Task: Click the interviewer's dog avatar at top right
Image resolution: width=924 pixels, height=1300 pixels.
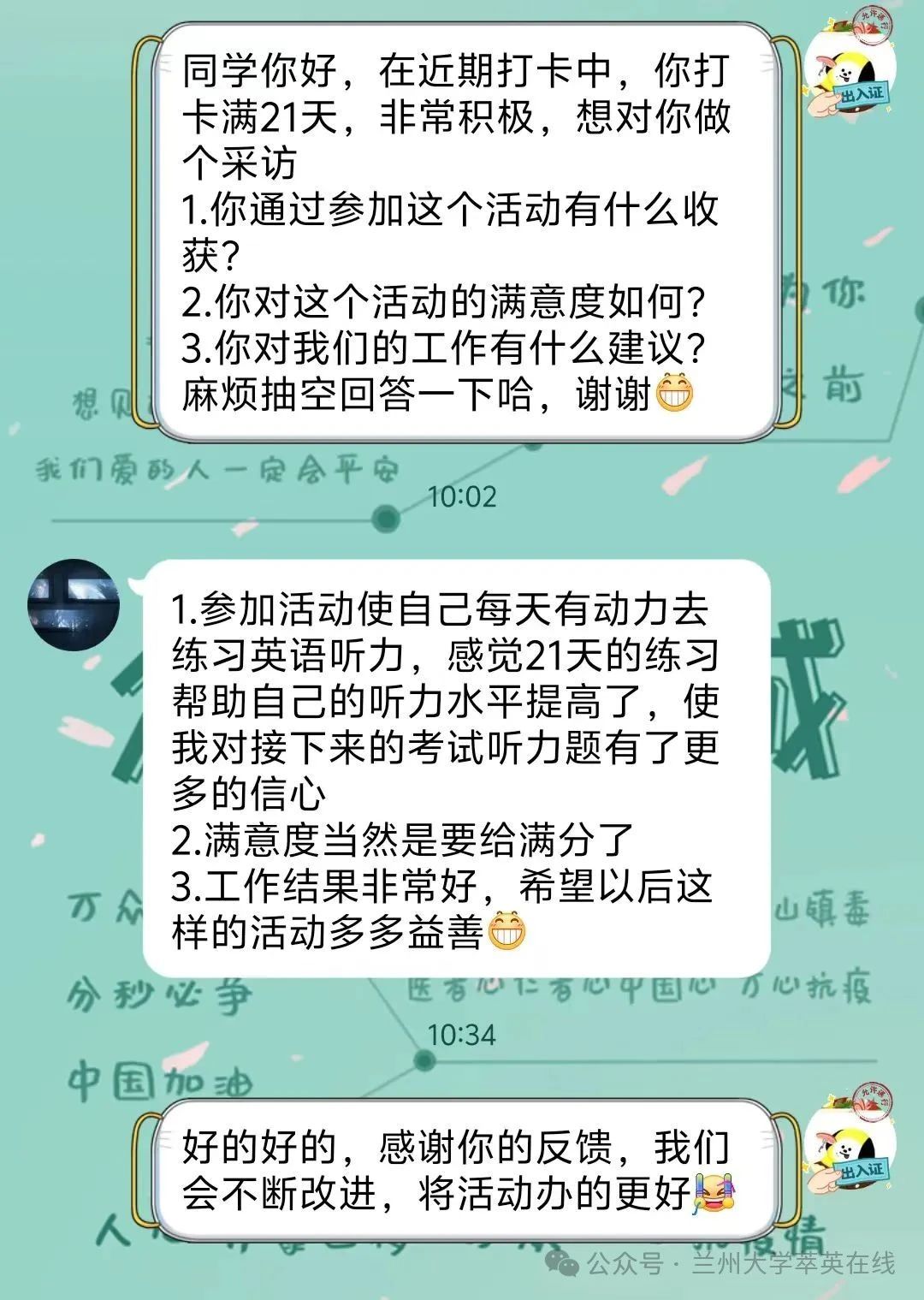Action: 850,70
